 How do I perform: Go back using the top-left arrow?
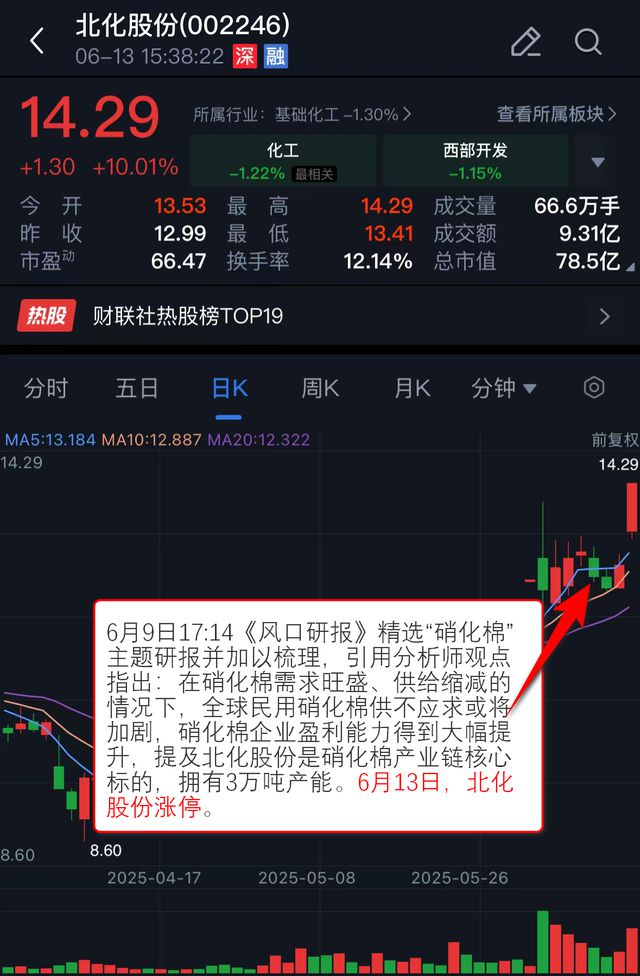37,41
